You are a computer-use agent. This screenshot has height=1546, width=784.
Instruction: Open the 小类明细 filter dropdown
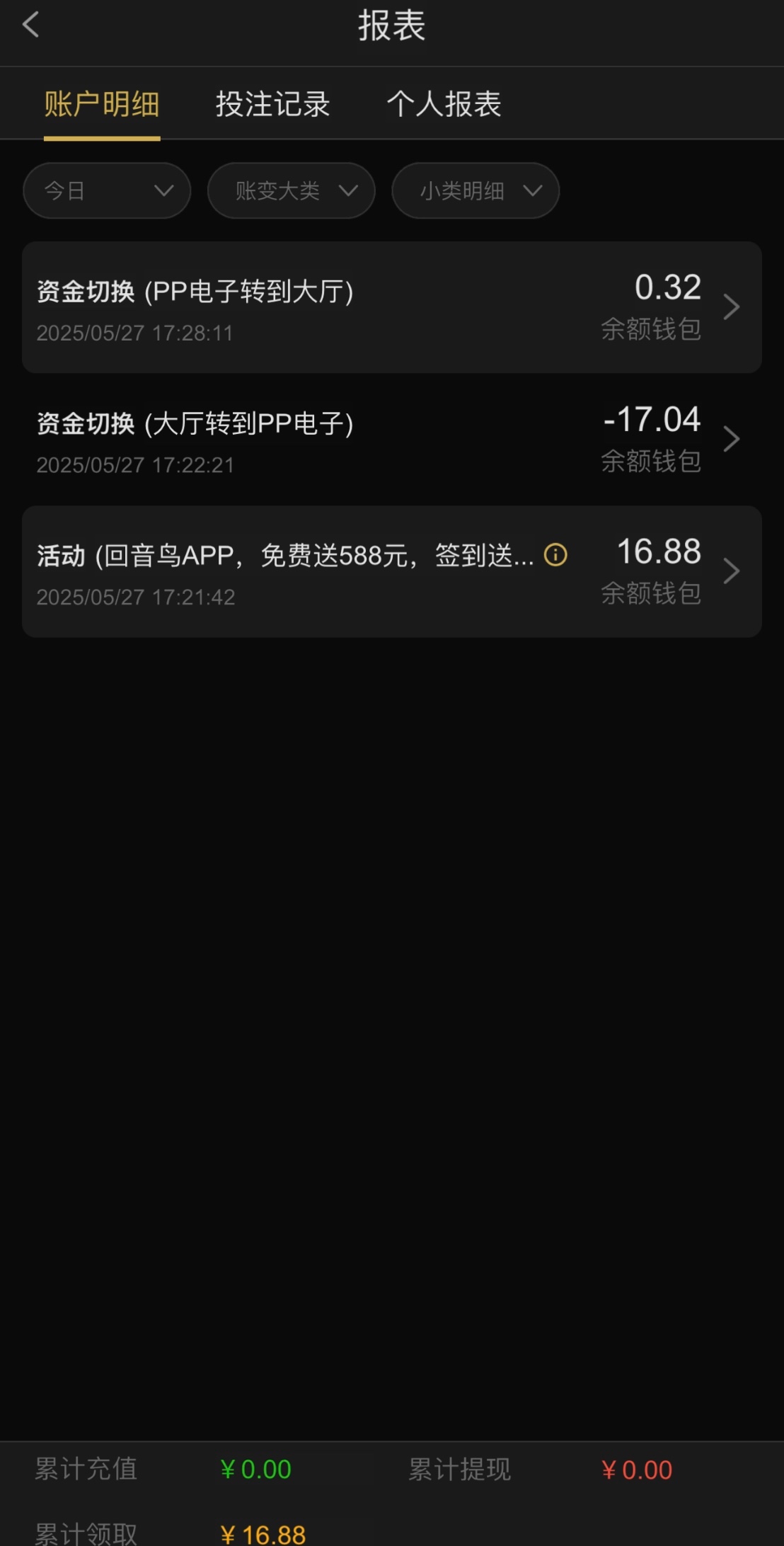[475, 190]
